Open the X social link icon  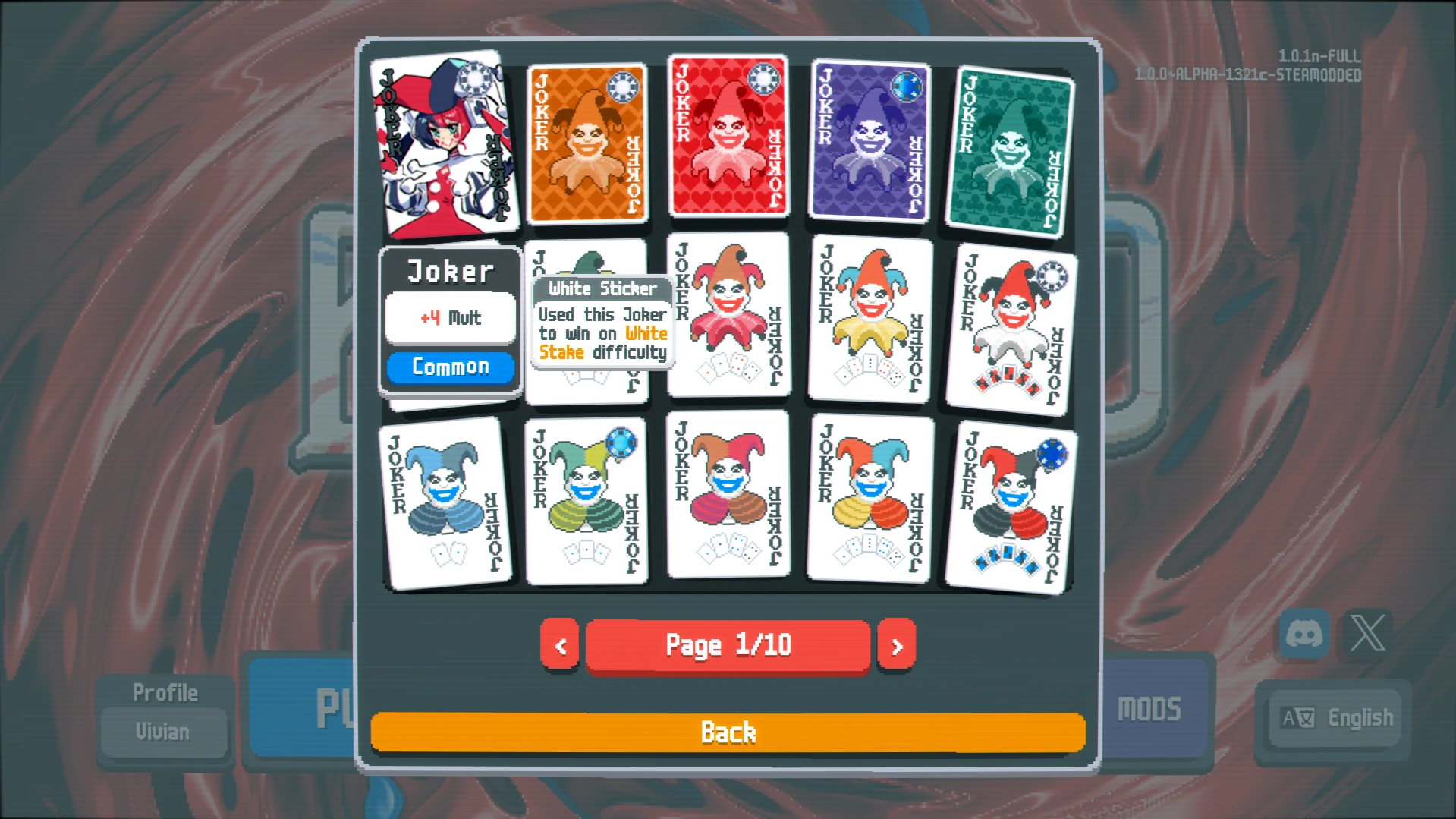tap(1367, 634)
